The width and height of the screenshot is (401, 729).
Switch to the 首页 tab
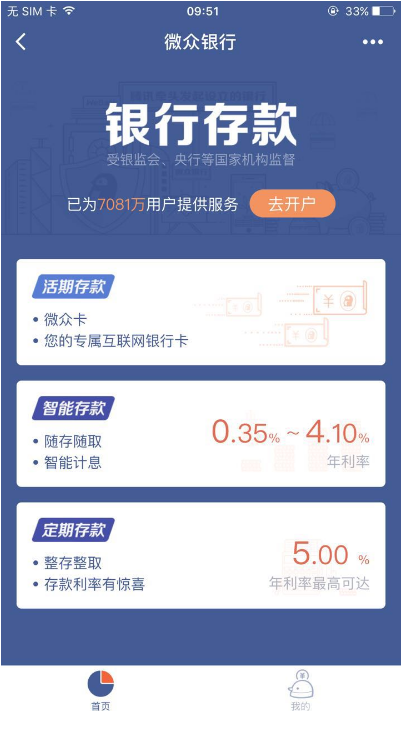click(x=100, y=691)
